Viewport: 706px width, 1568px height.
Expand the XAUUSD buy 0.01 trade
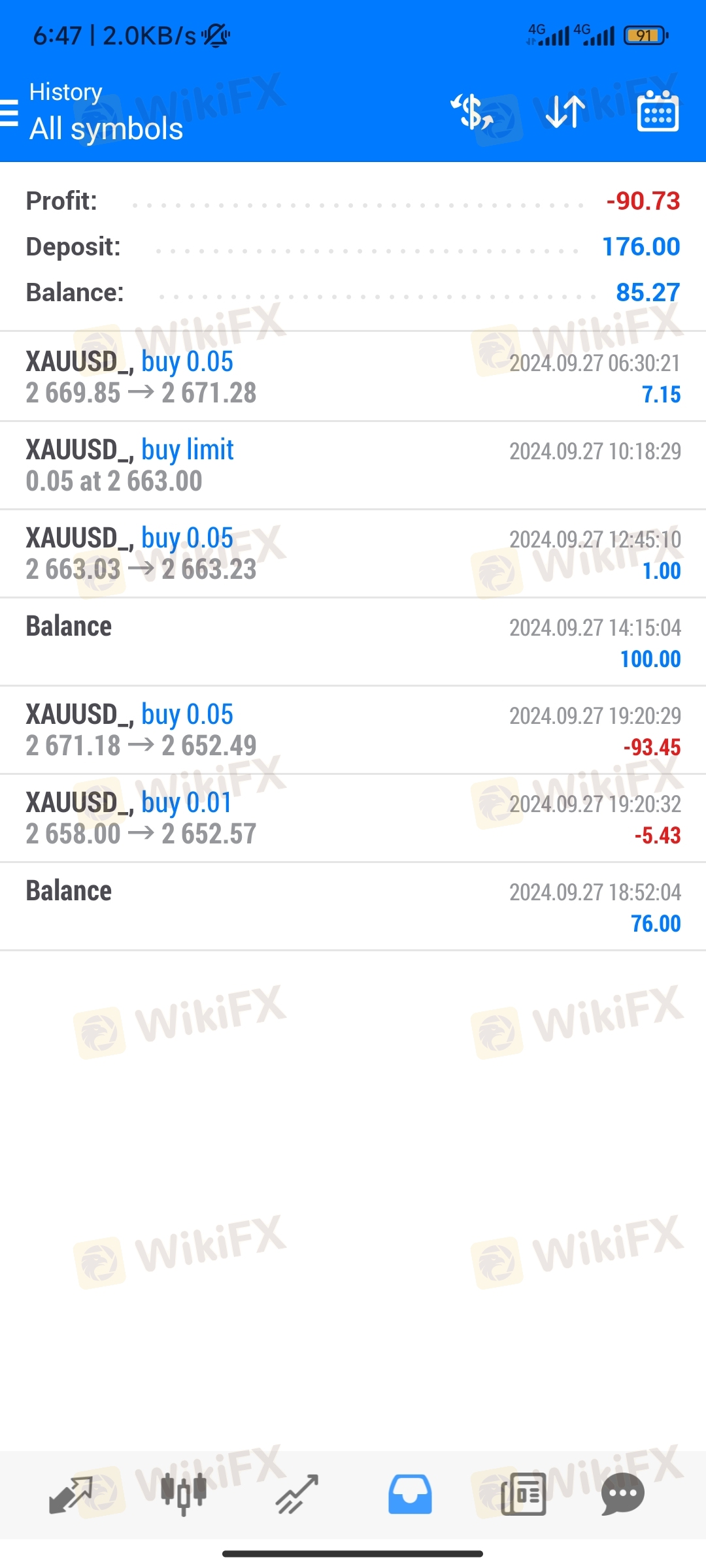pos(353,818)
